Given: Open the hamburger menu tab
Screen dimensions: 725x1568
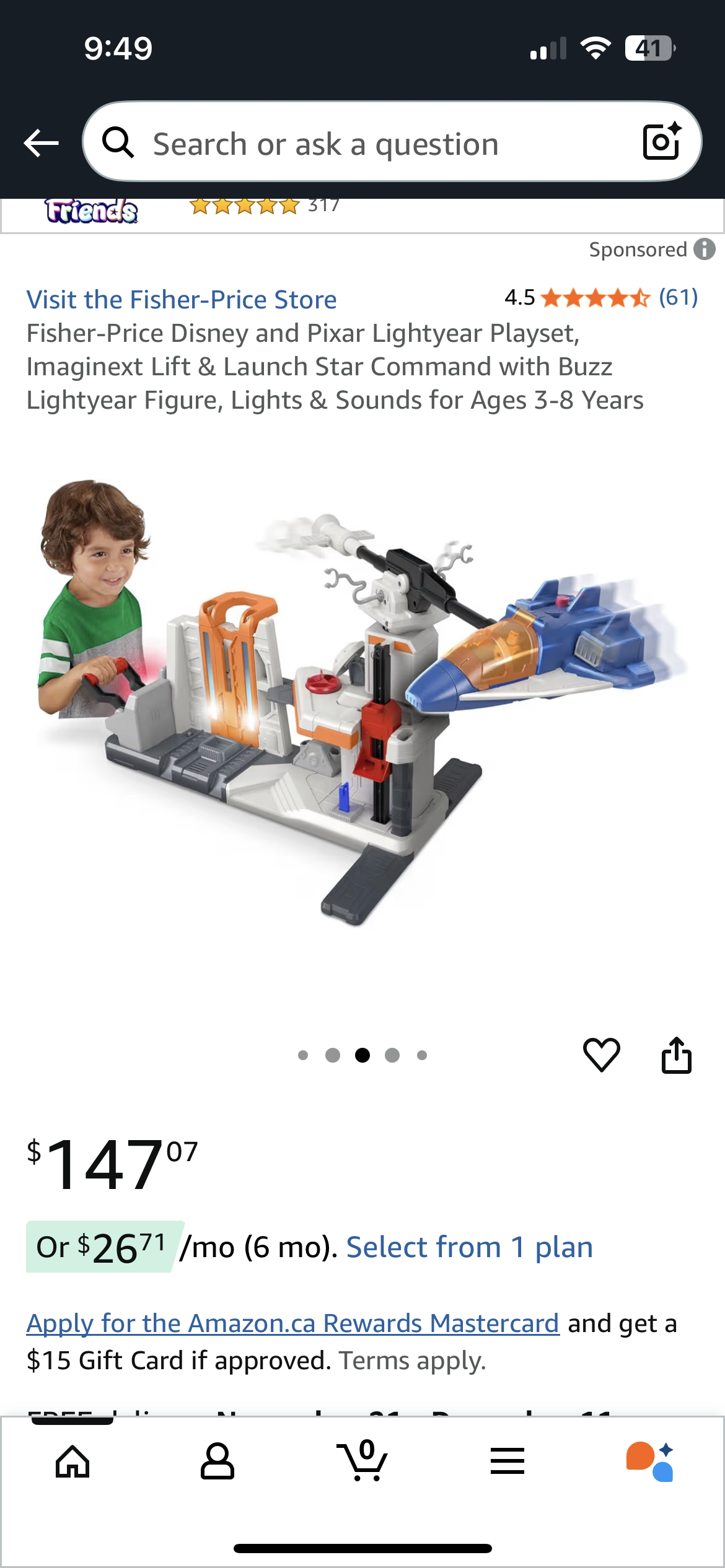Looking at the screenshot, I should coord(507,1461).
